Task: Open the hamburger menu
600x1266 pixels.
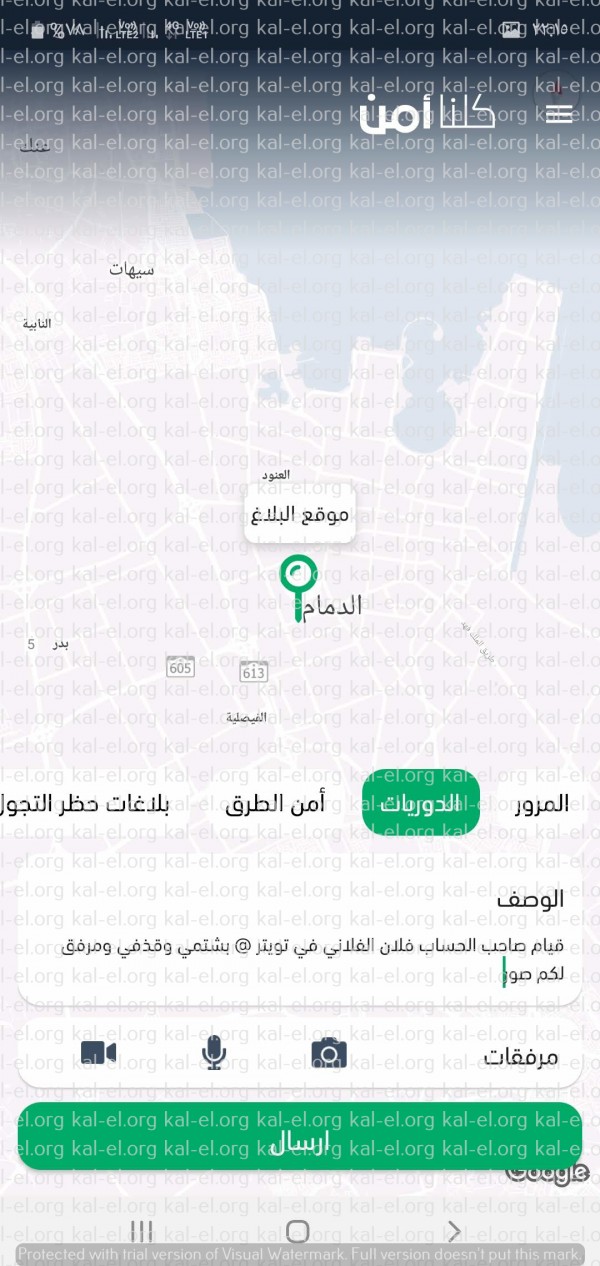Action: pos(559,113)
